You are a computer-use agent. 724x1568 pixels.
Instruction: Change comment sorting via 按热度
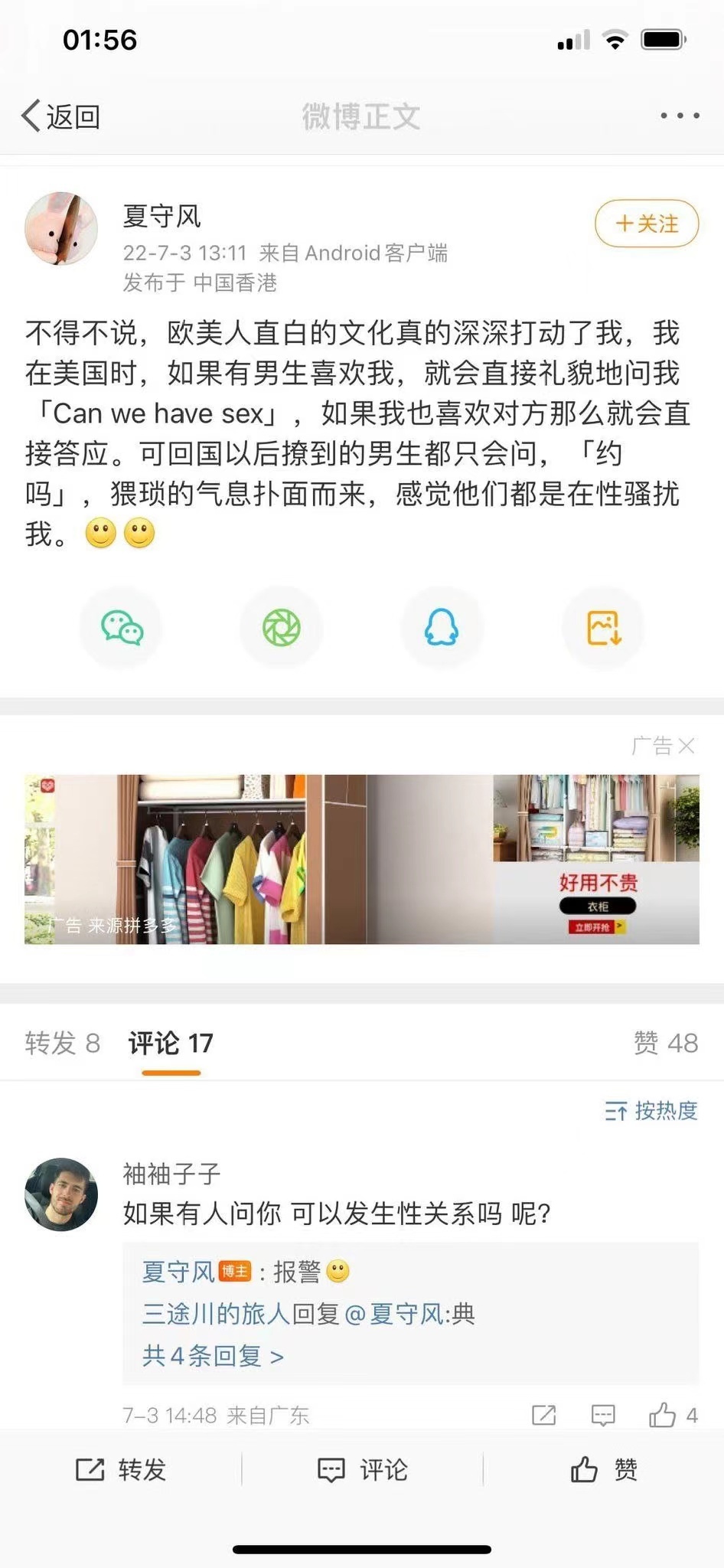(x=651, y=1110)
